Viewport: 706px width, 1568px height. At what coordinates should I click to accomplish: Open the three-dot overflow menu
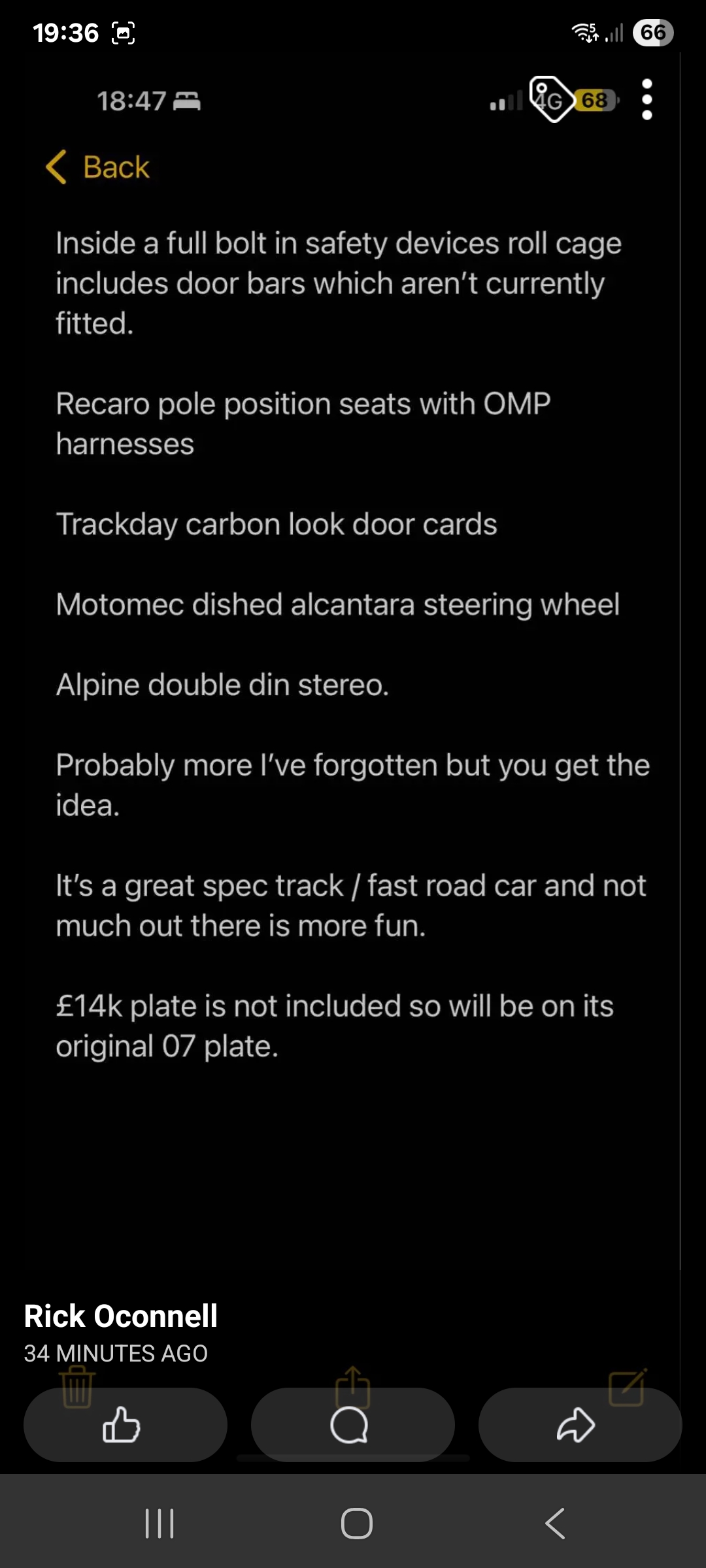point(647,100)
